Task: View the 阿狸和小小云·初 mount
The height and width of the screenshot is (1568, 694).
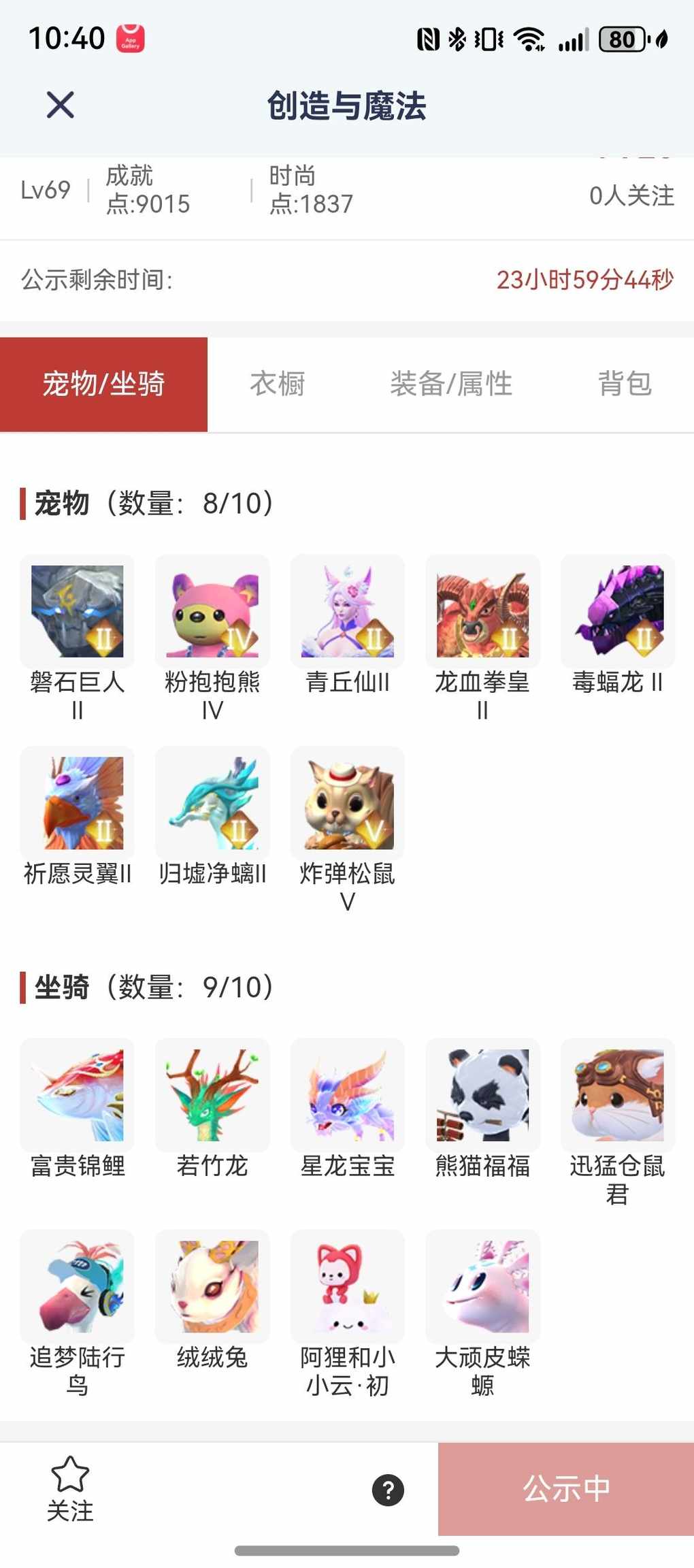Action: pos(347,1286)
